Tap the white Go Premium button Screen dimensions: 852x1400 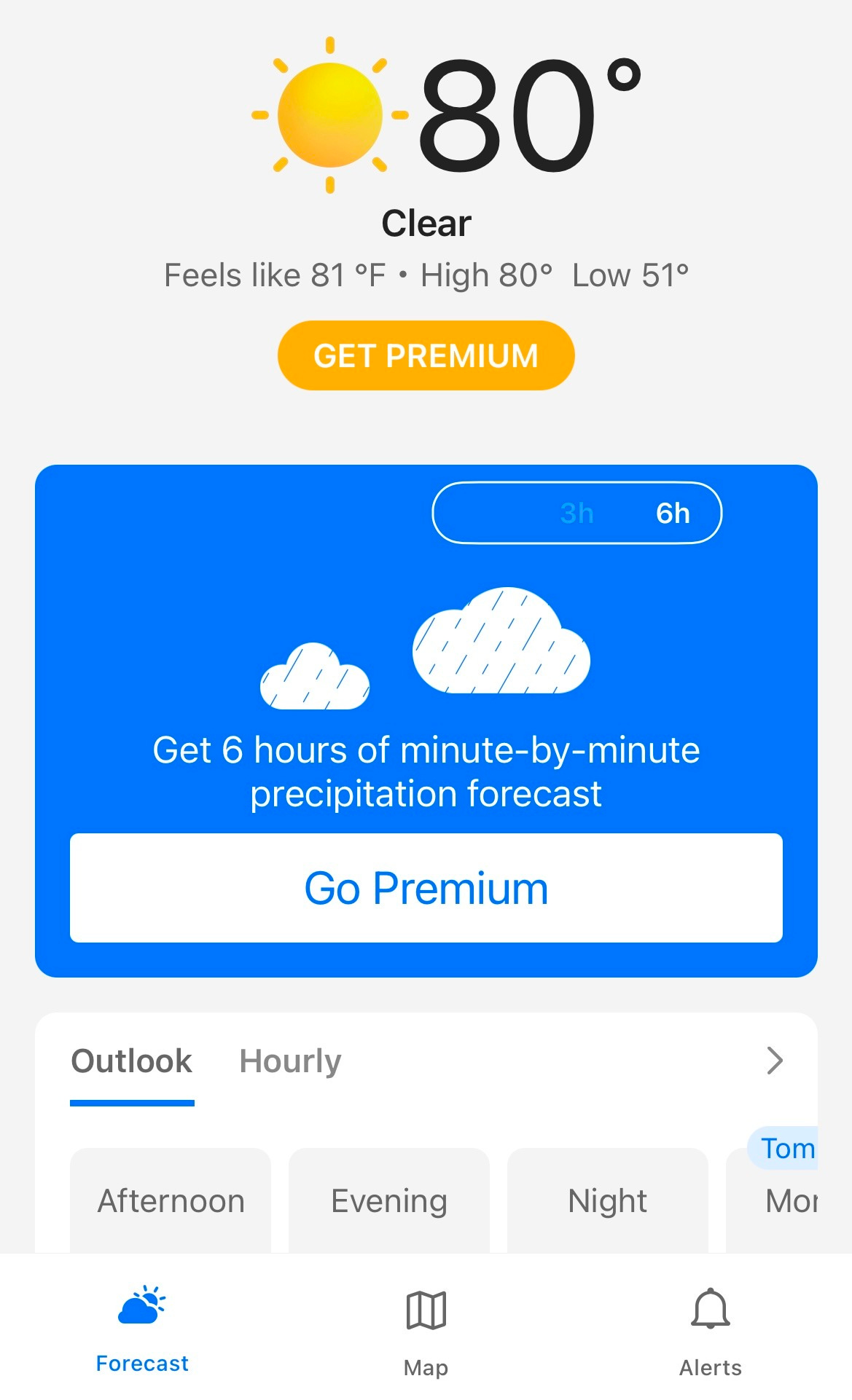(426, 888)
